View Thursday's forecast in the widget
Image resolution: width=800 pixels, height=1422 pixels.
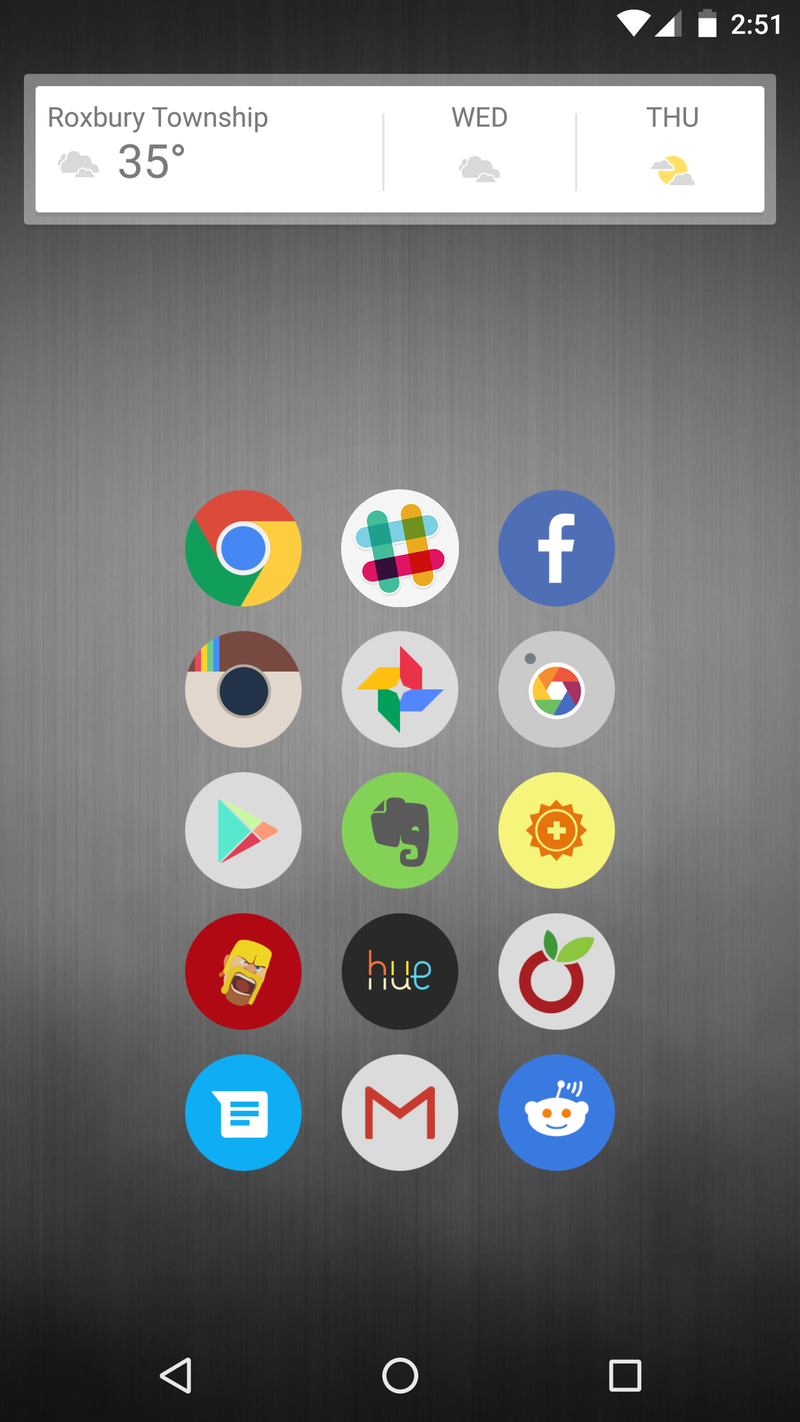(x=672, y=145)
